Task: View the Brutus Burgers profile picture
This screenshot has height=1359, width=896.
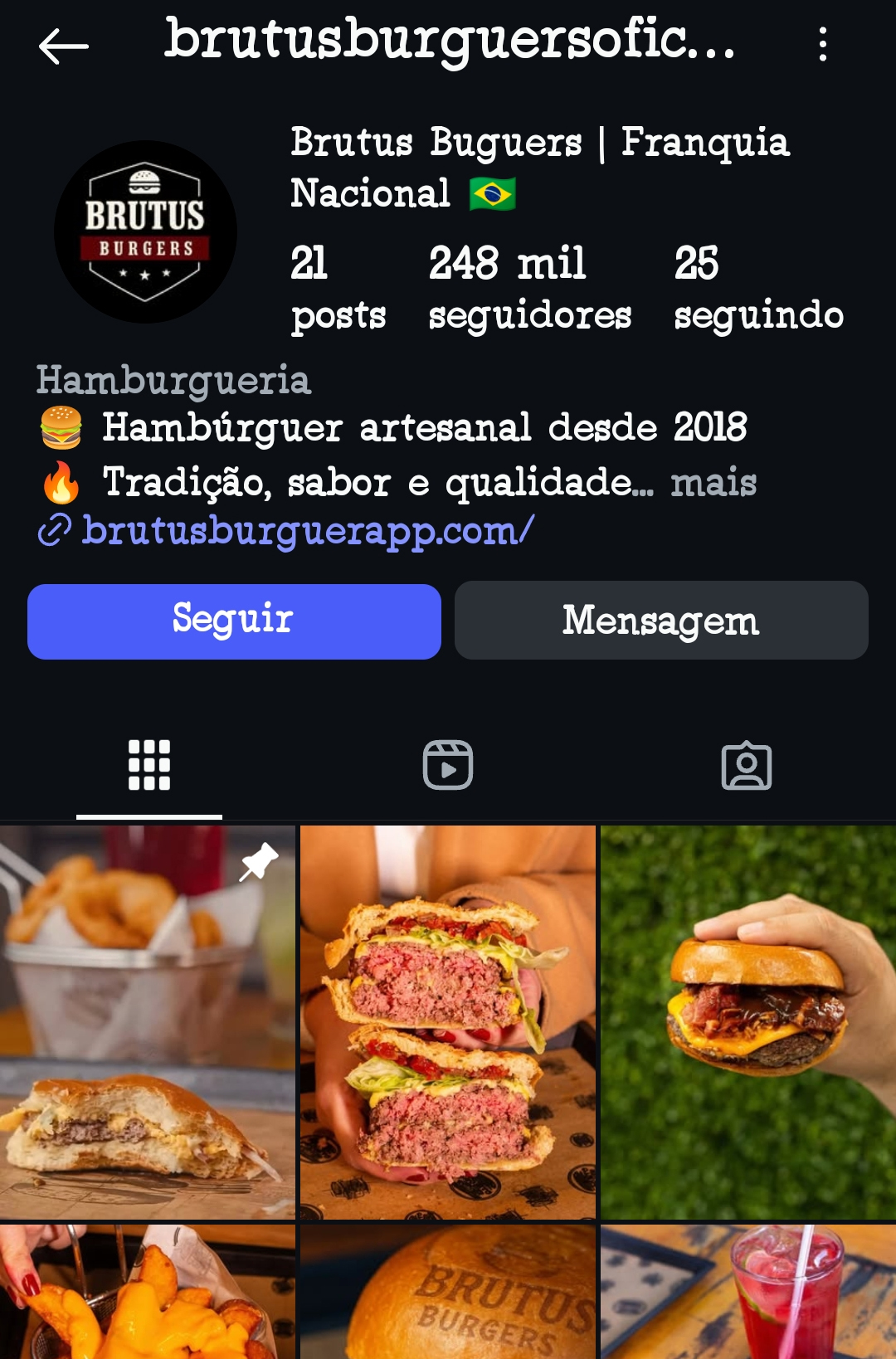Action: 145,231
